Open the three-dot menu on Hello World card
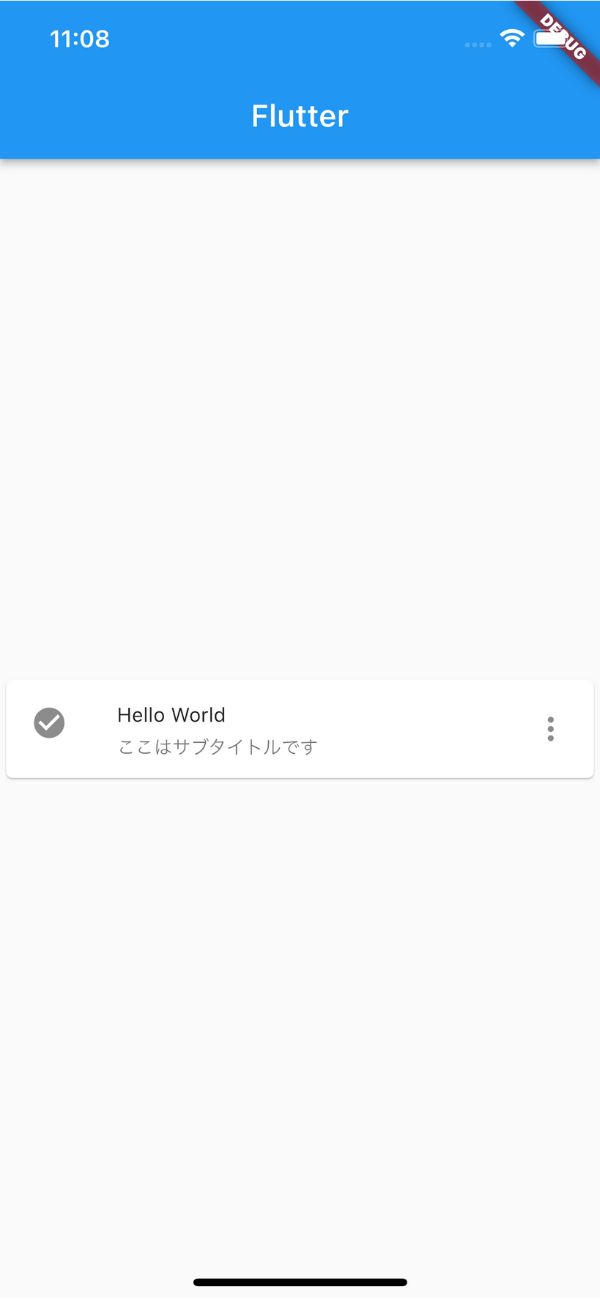The height and width of the screenshot is (1299, 600). 551,729
